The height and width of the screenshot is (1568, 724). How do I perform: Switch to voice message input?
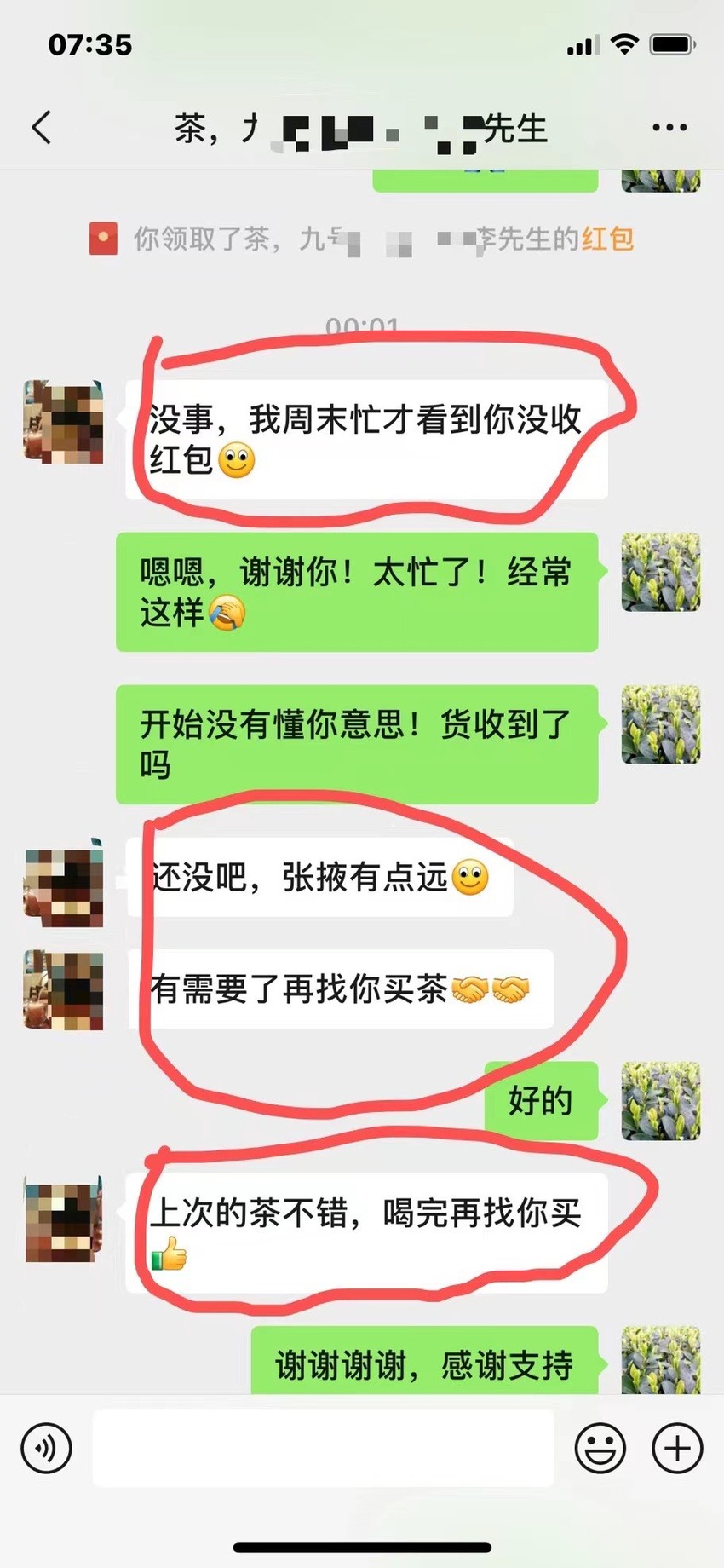(x=46, y=1448)
